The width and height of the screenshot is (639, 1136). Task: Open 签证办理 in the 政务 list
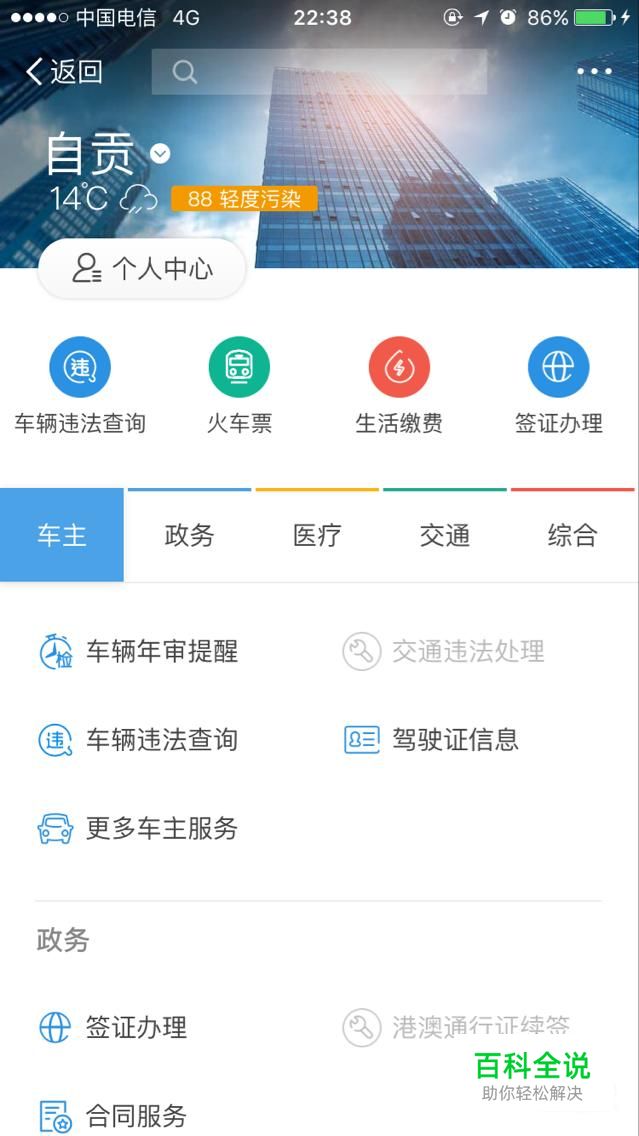coord(112,1027)
